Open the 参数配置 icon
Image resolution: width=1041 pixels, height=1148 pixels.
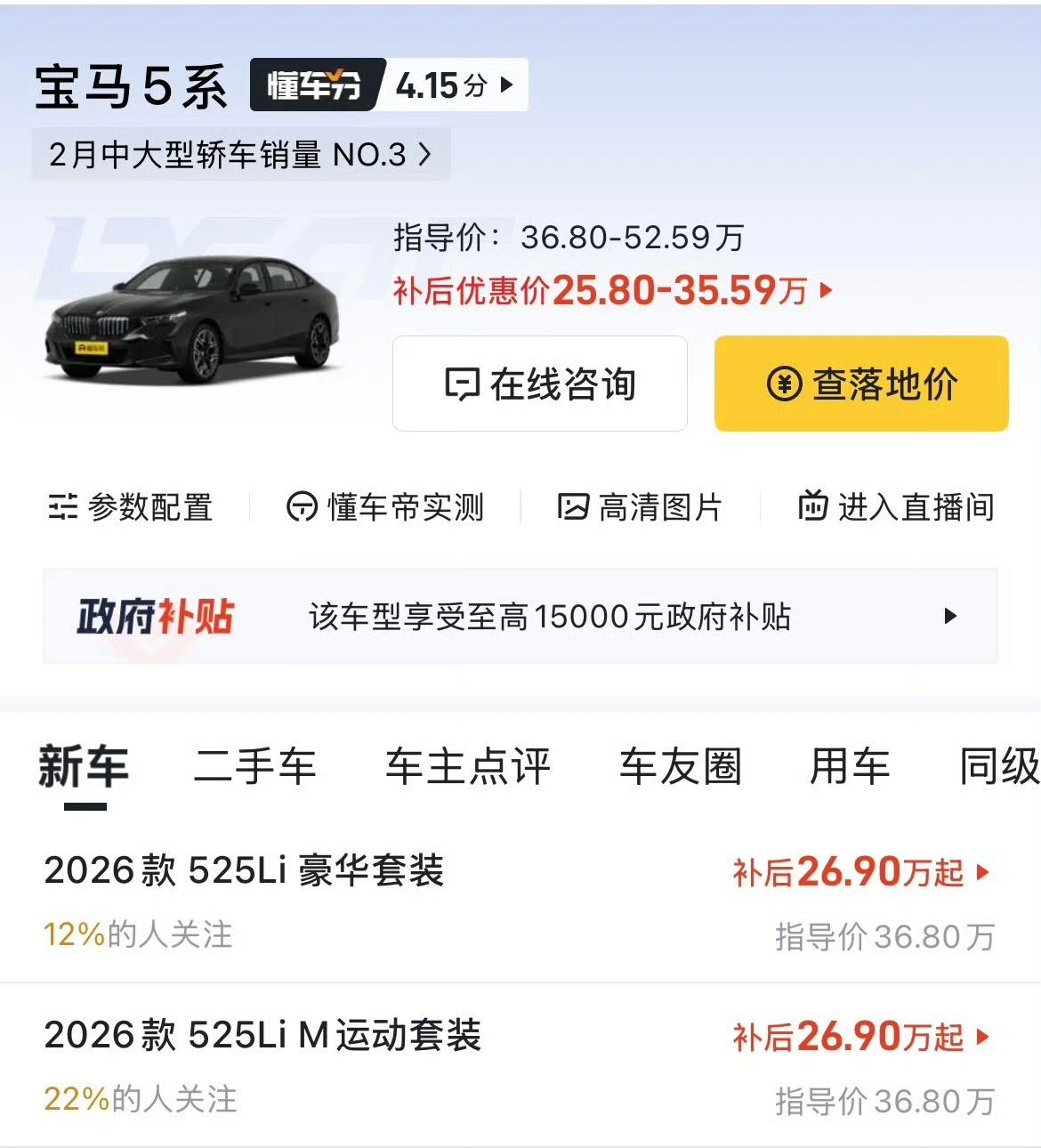(61, 507)
